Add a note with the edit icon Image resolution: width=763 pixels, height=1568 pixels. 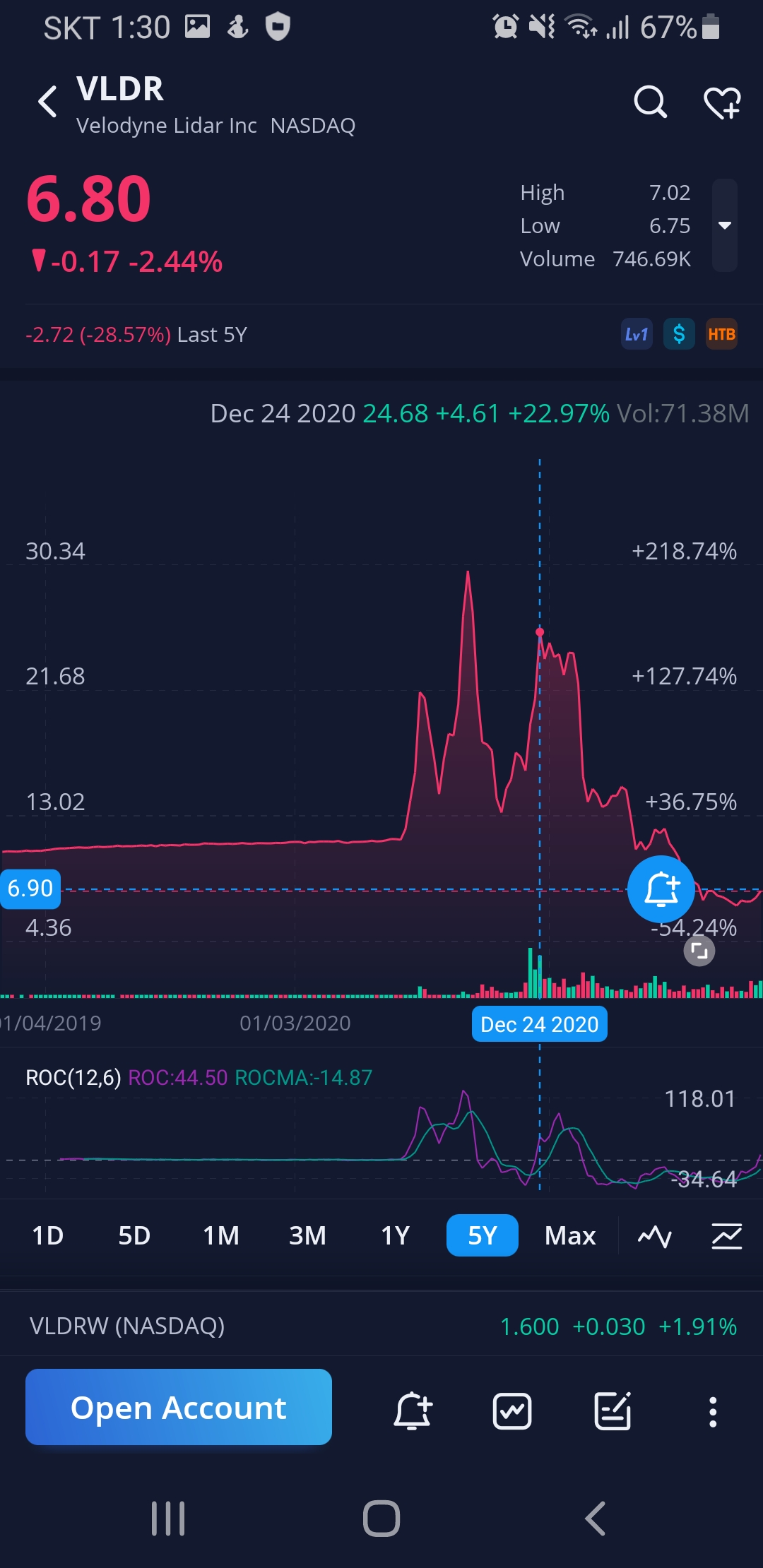click(x=612, y=1411)
